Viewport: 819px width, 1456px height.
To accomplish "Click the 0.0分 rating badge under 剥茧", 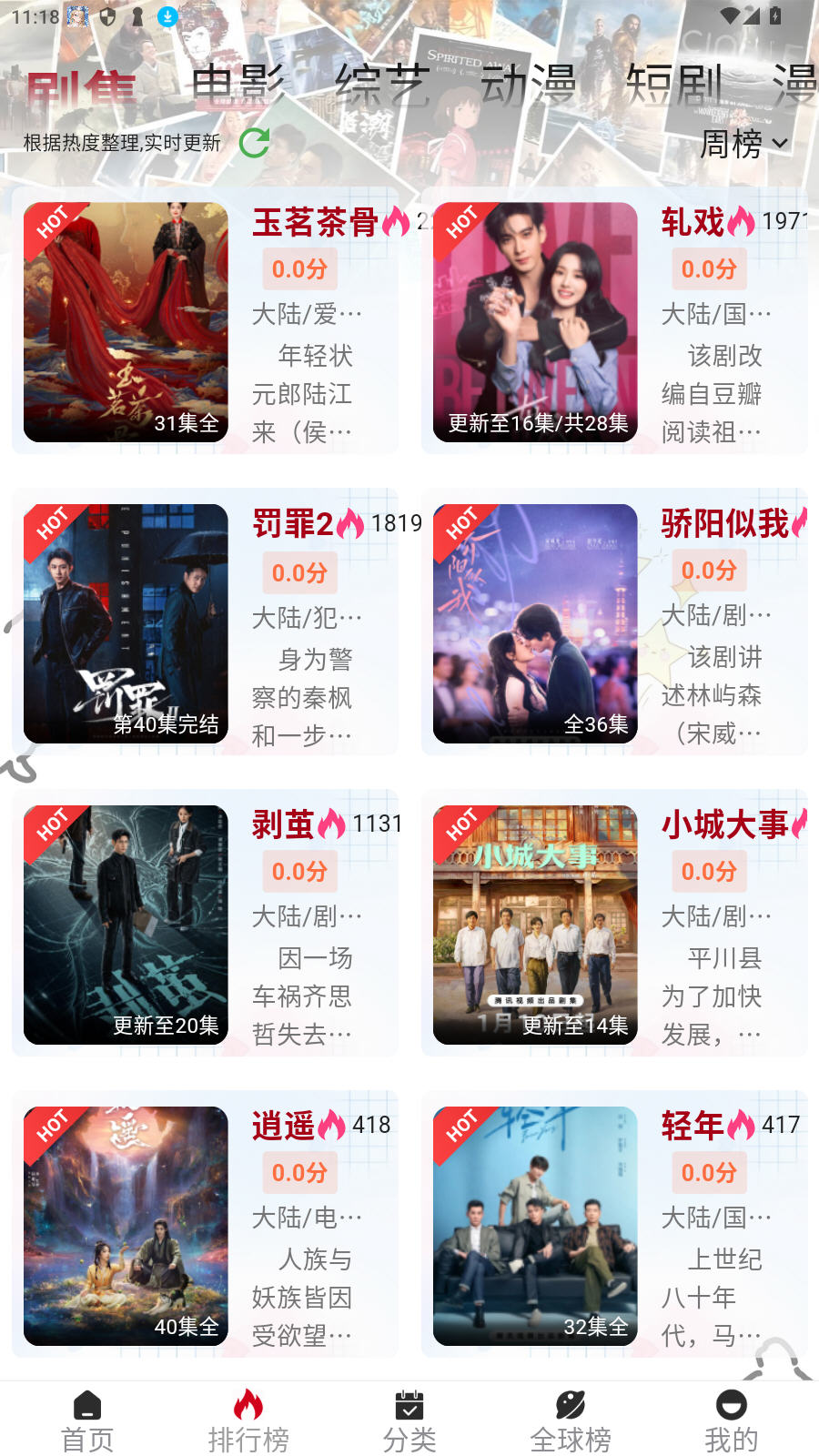I will (300, 871).
